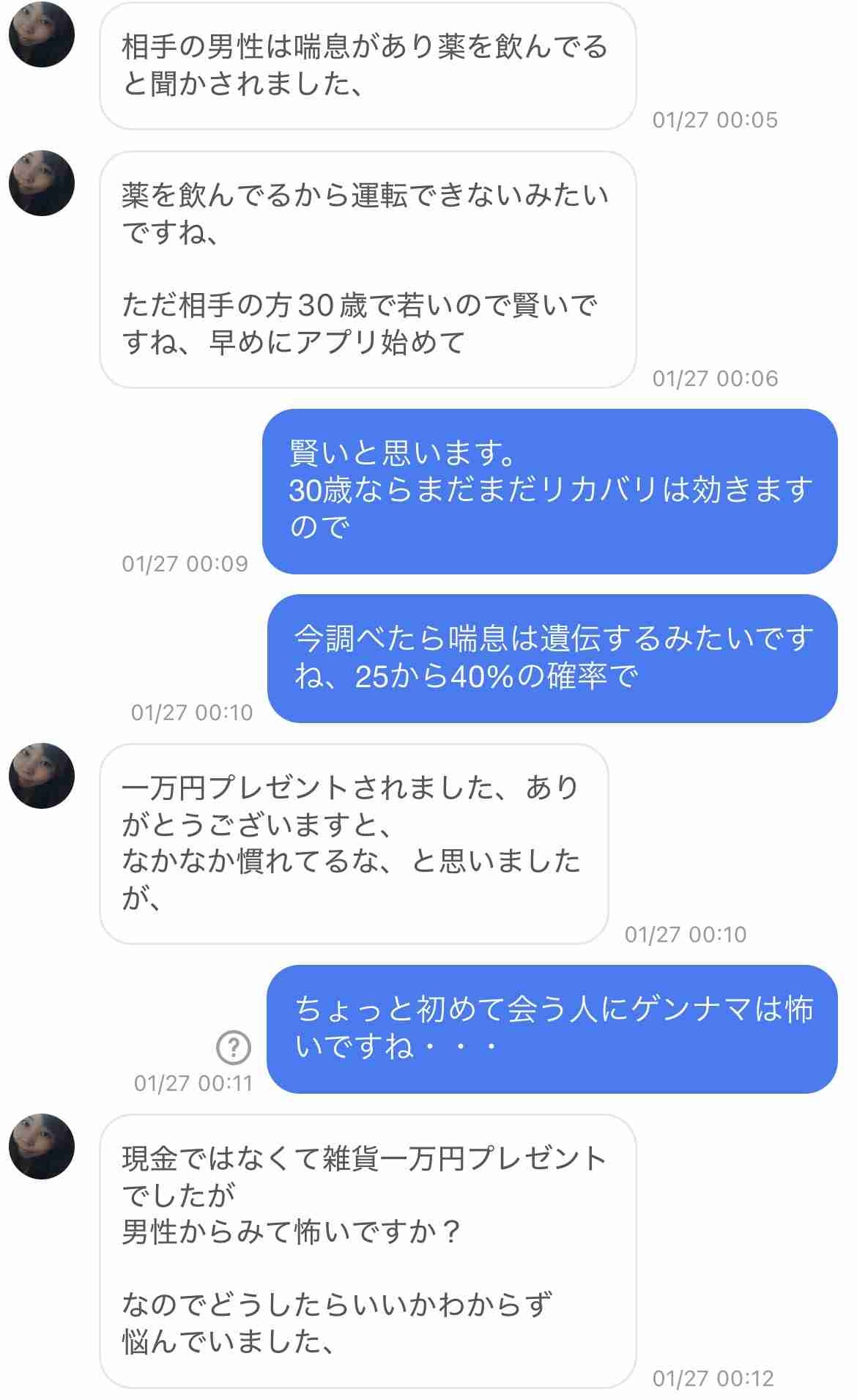Open sender's avatar beside the 喘息 message at 00:05

click(42, 35)
